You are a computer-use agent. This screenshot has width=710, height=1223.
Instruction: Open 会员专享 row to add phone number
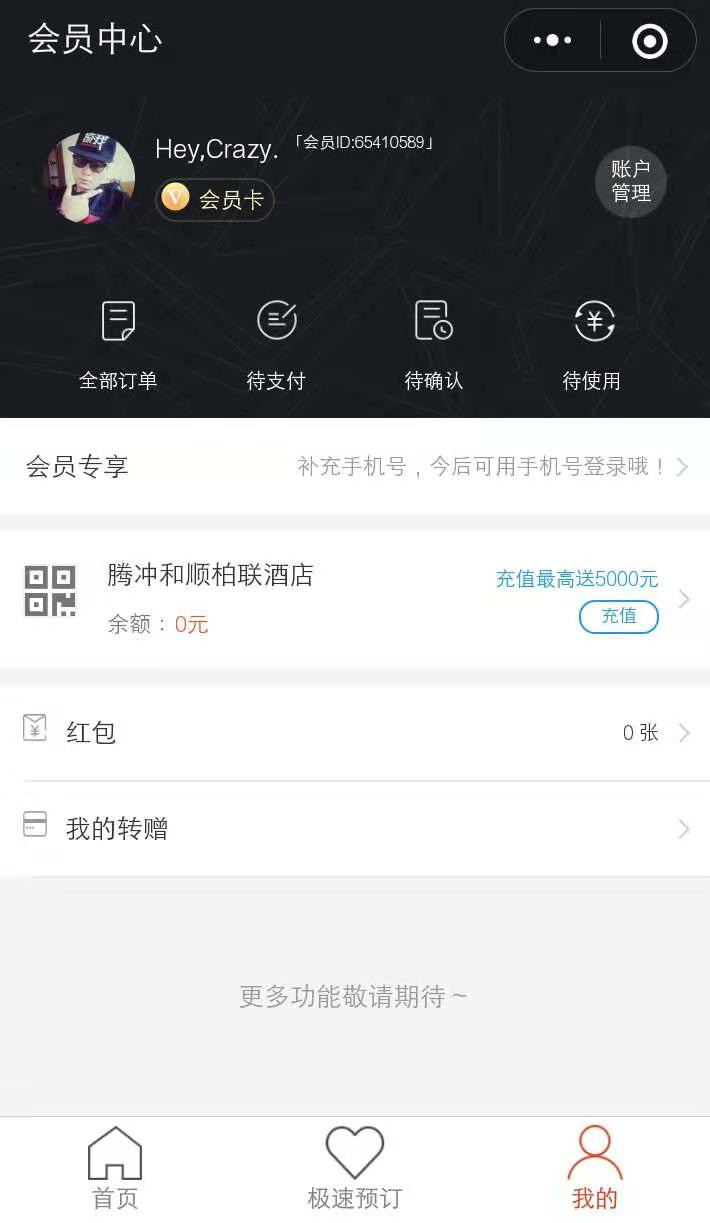[x=355, y=466]
